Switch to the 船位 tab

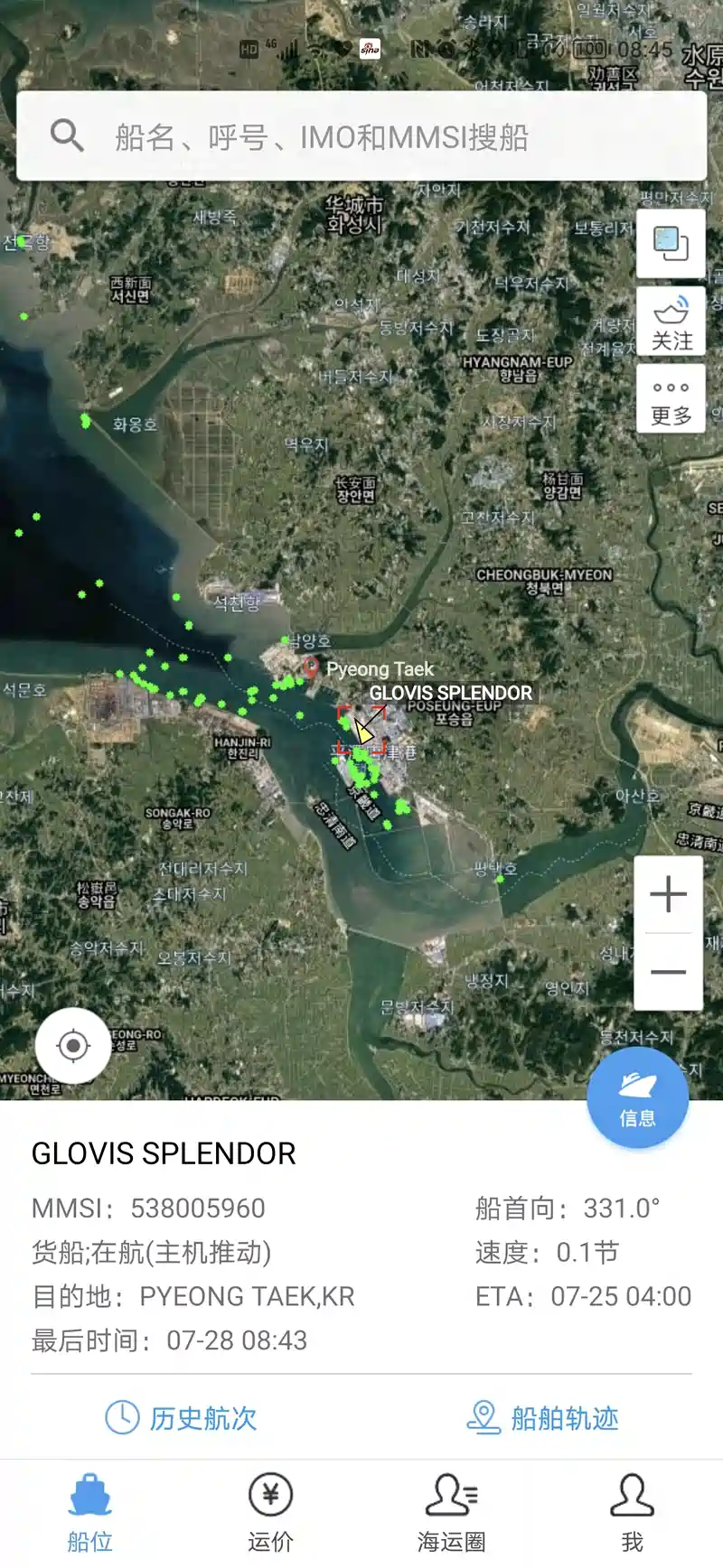90,1512
